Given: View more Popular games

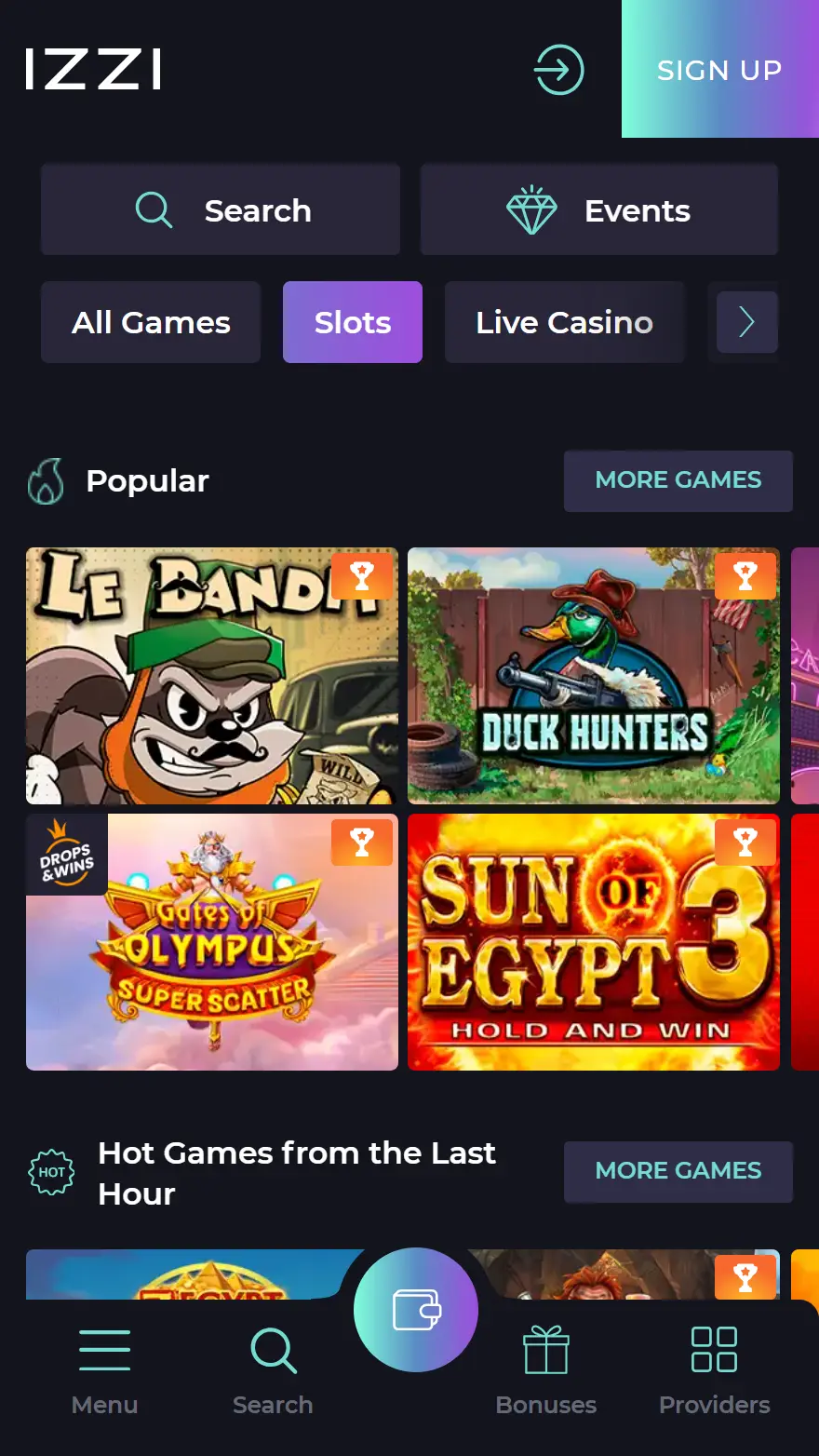Looking at the screenshot, I should point(678,480).
